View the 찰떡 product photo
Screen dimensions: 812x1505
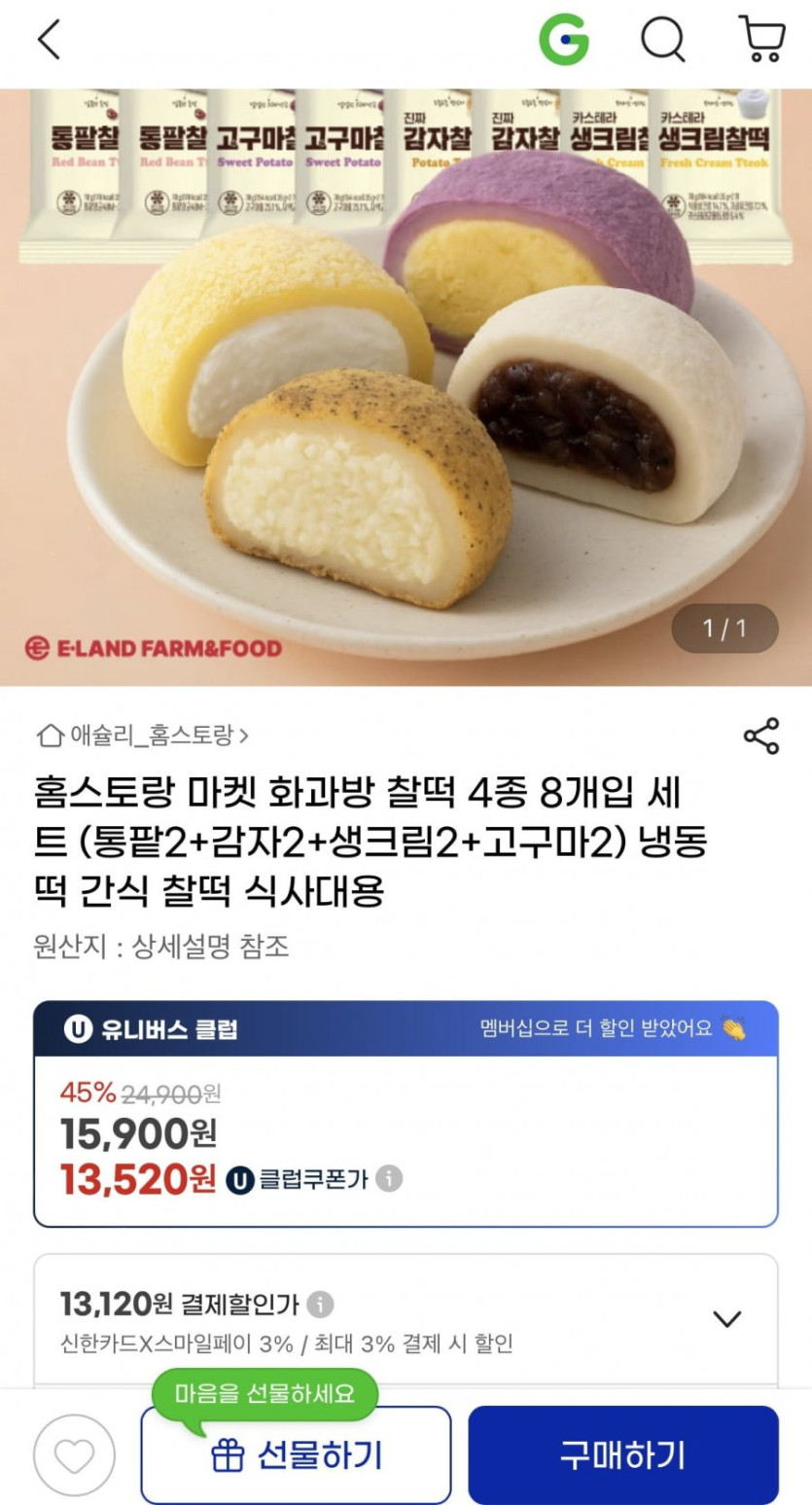coord(406,387)
